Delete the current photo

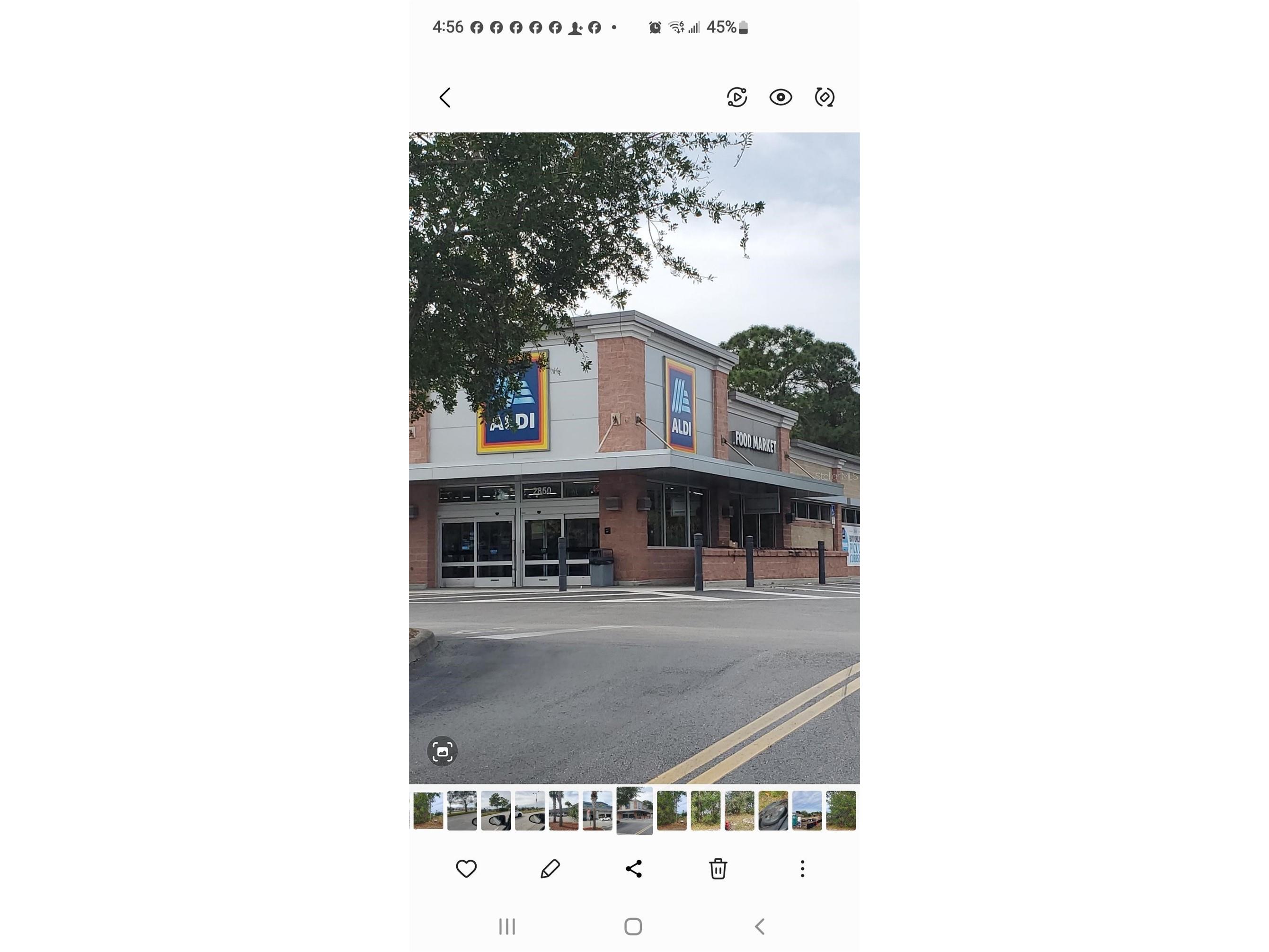point(718,869)
